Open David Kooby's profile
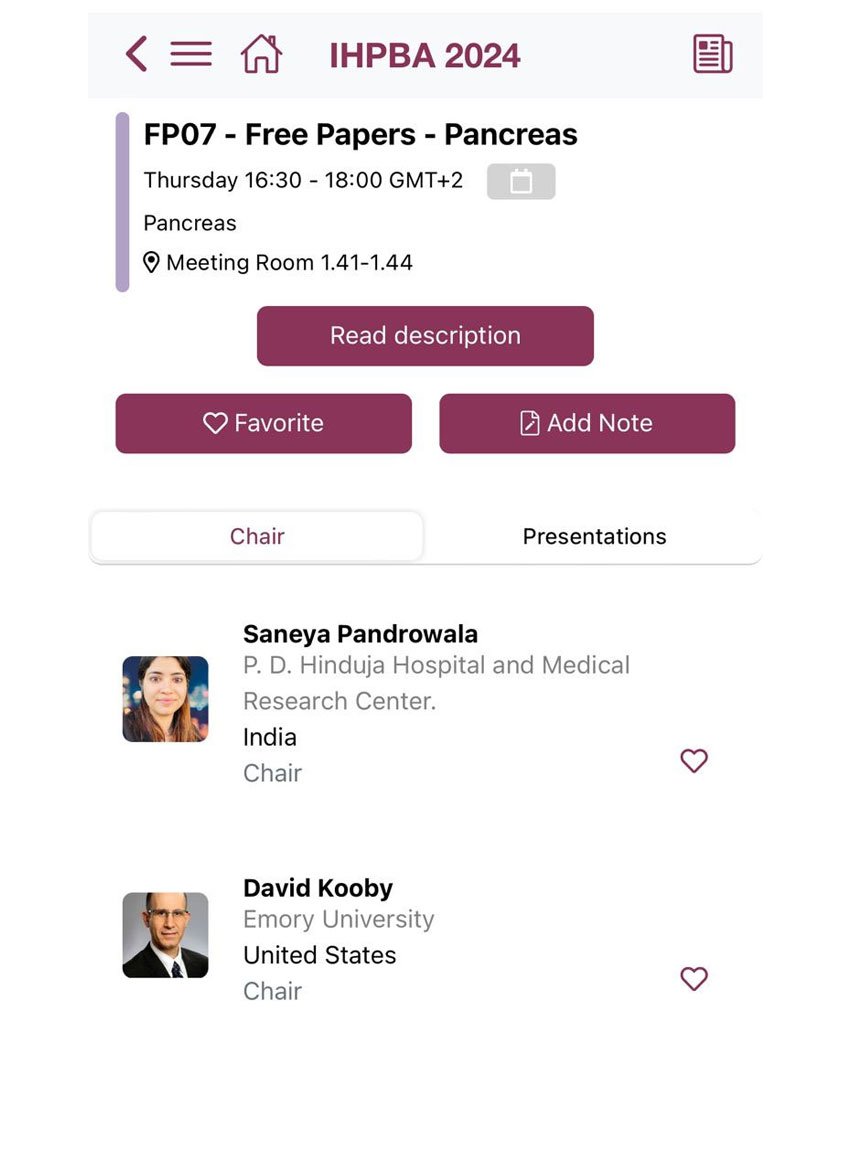 pos(318,888)
